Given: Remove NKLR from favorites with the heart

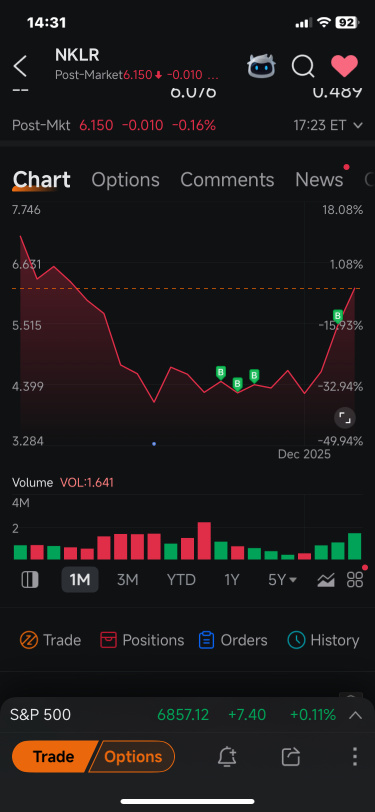Looking at the screenshot, I should pos(344,66).
